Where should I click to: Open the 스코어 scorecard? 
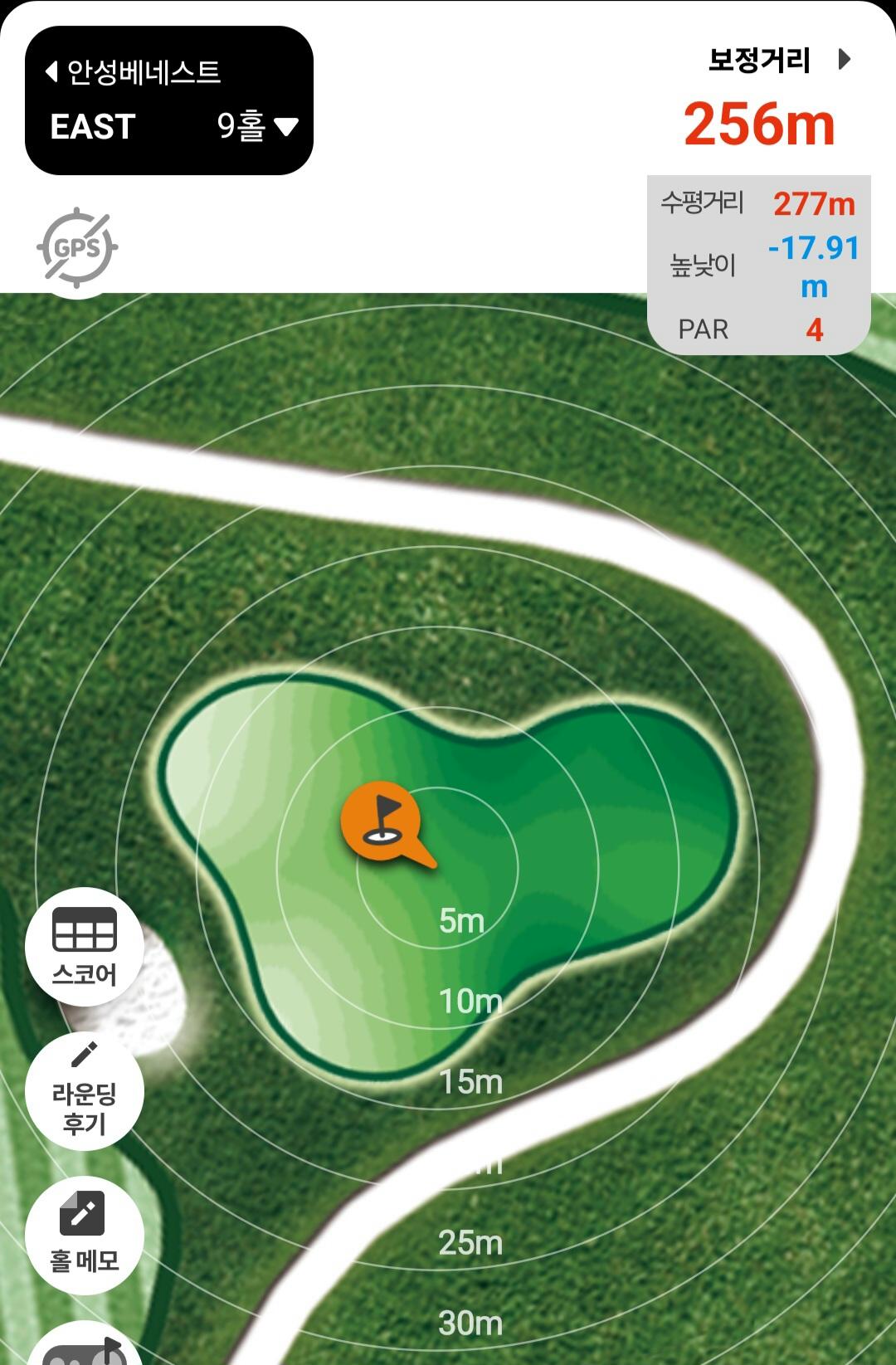tap(85, 947)
